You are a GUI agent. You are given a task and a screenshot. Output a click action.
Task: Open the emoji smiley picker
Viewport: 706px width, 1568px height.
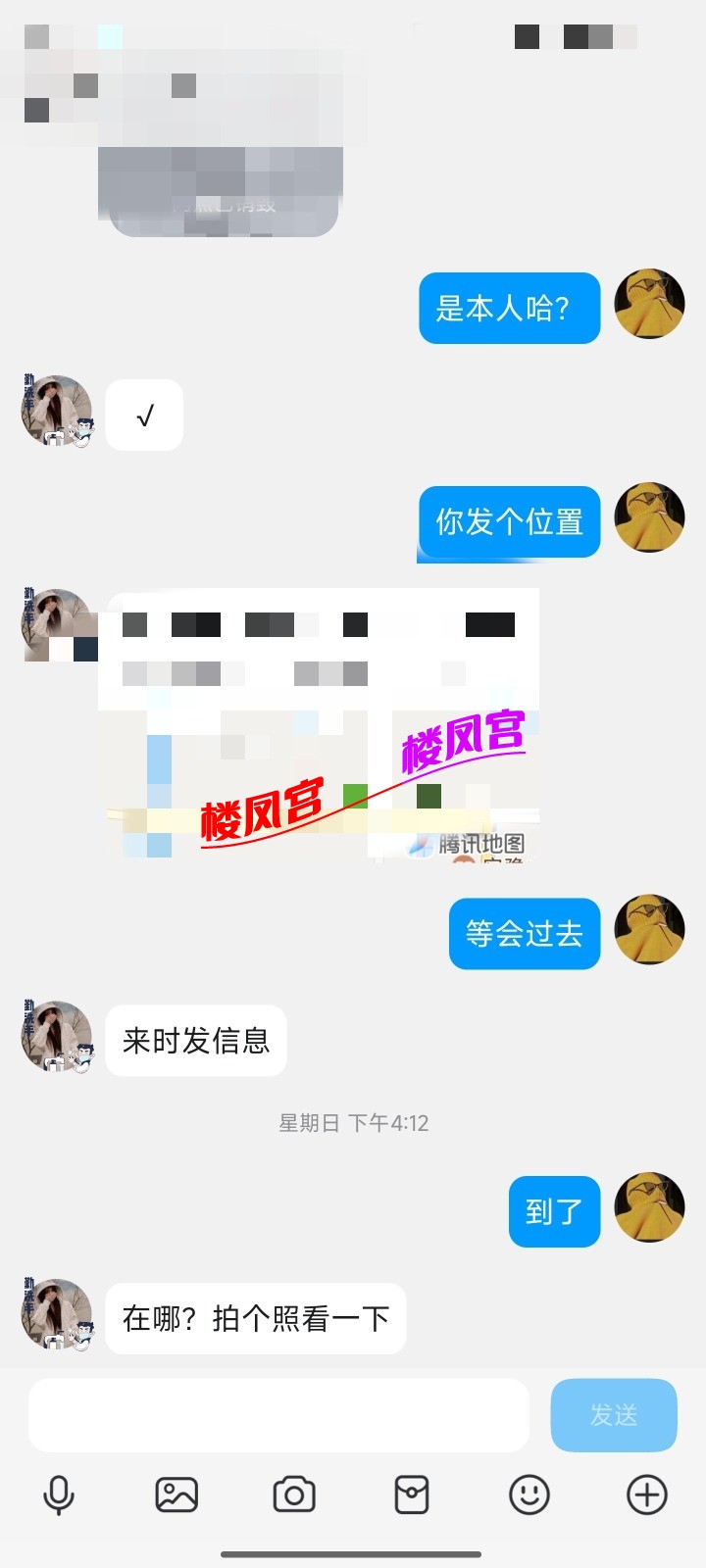pos(529,1494)
